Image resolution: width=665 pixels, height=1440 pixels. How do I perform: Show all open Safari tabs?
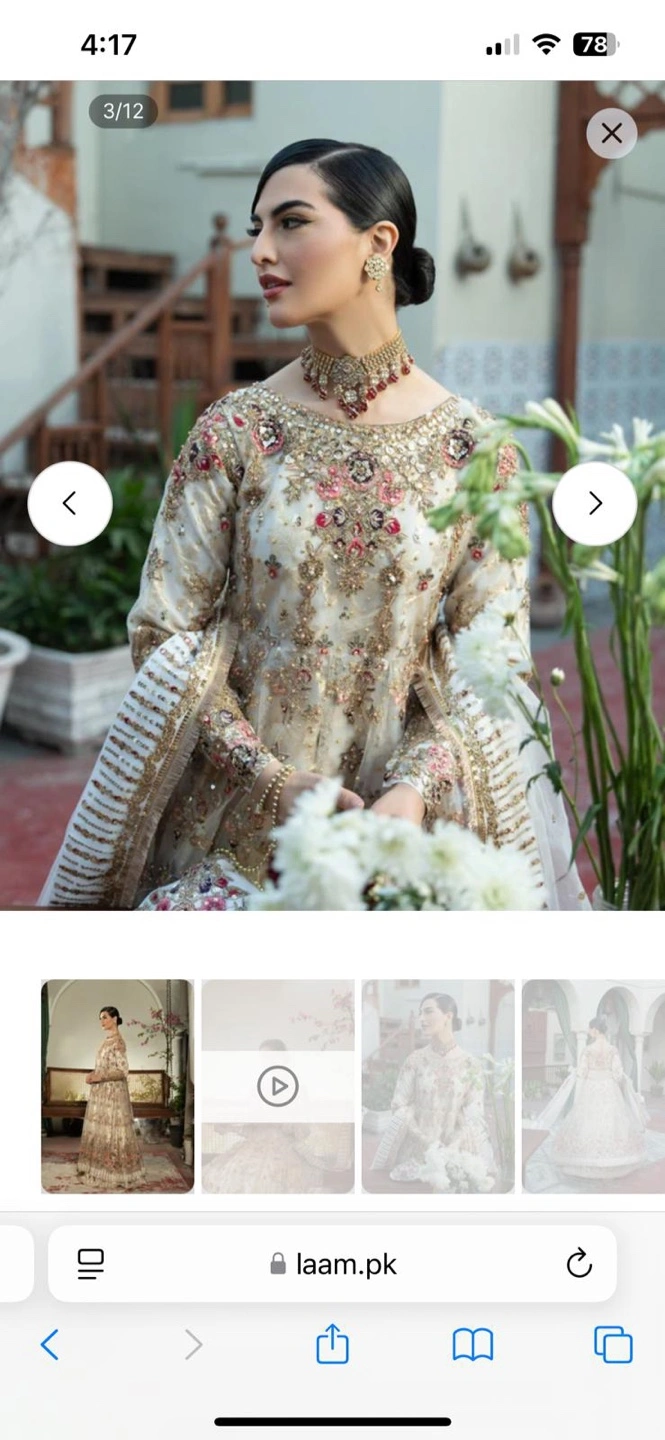click(x=613, y=1345)
